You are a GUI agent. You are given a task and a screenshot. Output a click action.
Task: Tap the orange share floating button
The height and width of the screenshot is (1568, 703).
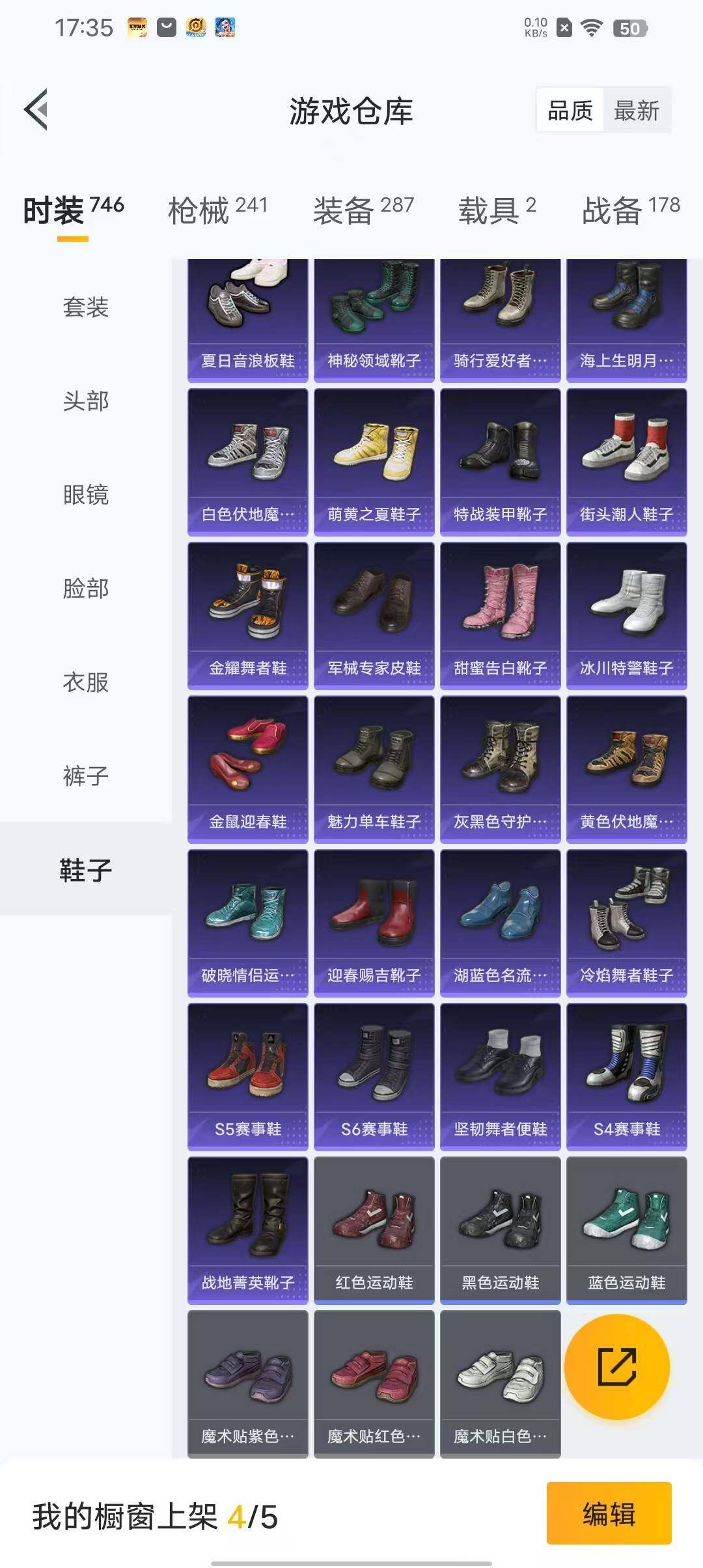pos(616,1367)
